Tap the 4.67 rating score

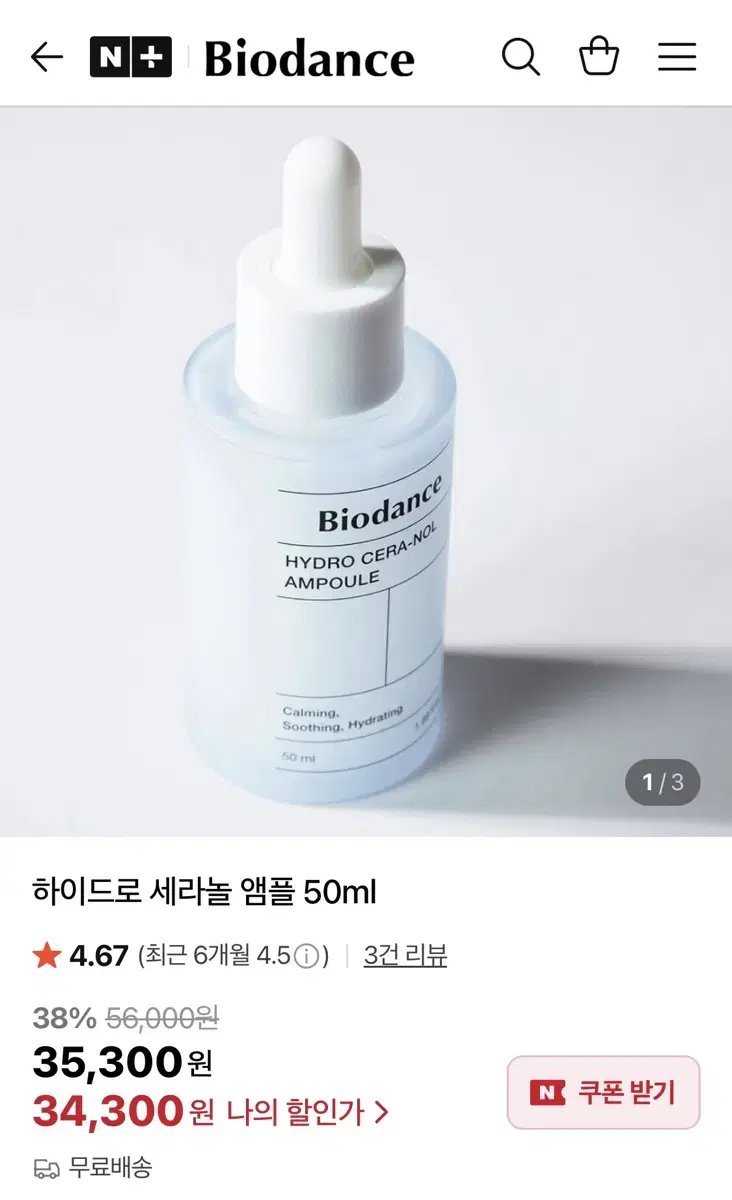click(92, 954)
